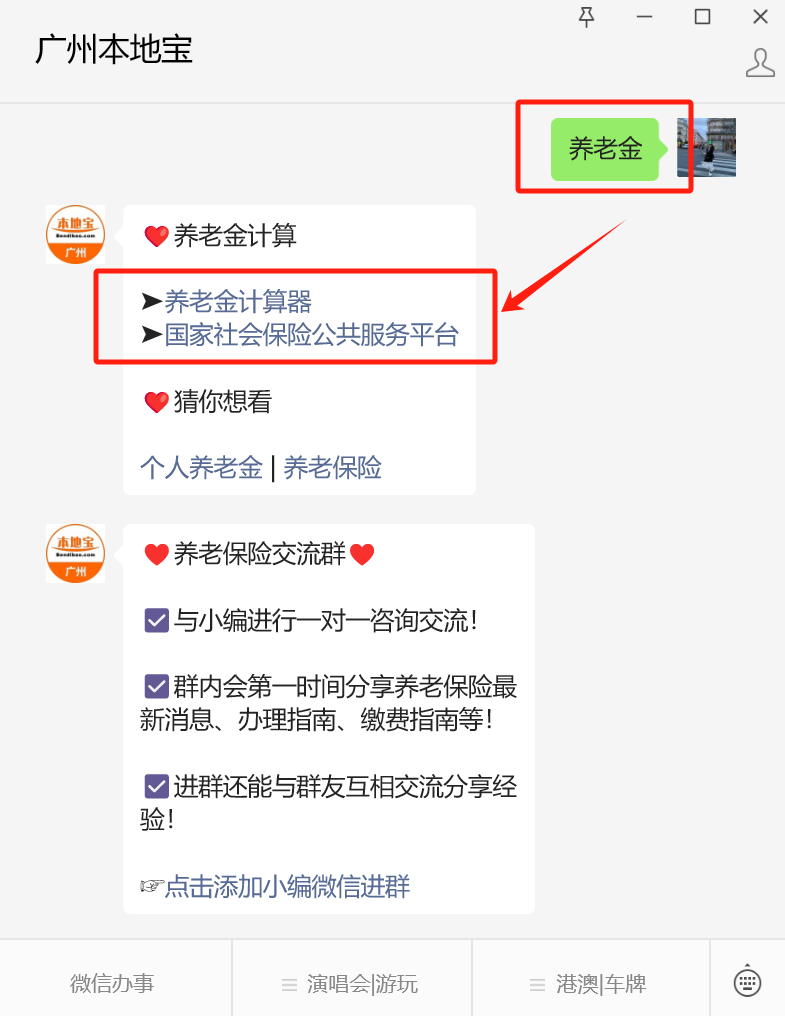The width and height of the screenshot is (785, 1016).
Task: Maximize the chat window
Action: [x=703, y=17]
